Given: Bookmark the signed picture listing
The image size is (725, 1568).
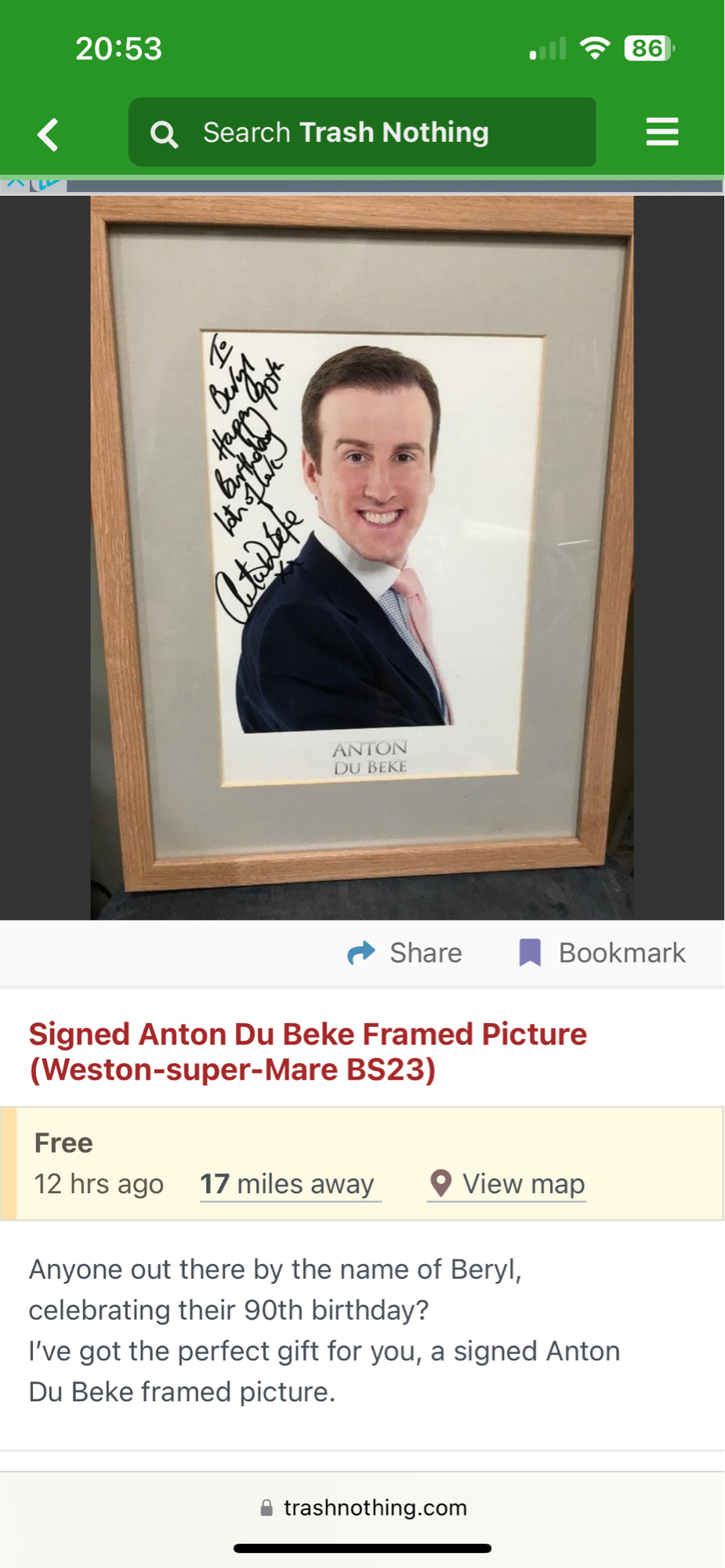Looking at the screenshot, I should tap(602, 953).
